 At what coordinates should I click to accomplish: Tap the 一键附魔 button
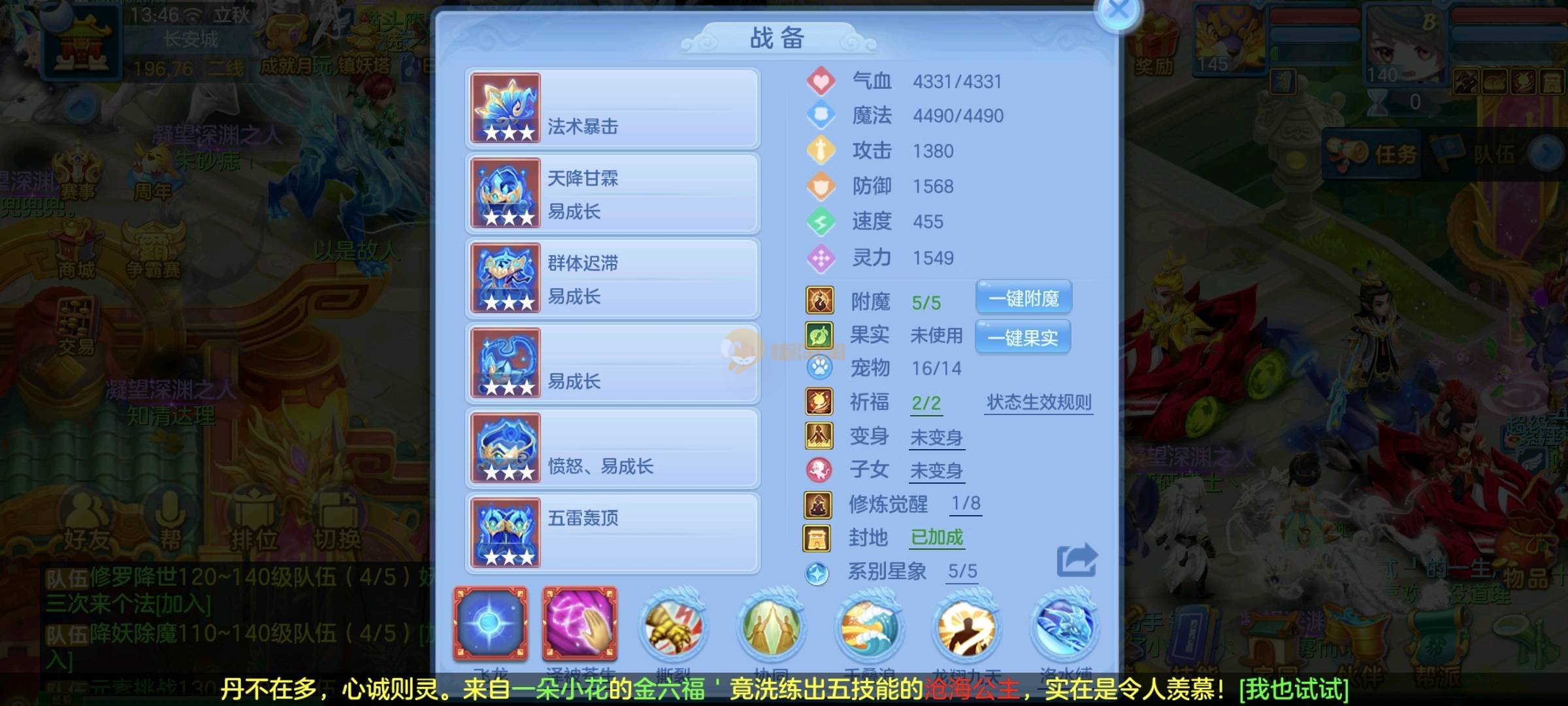pyautogui.click(x=1023, y=299)
